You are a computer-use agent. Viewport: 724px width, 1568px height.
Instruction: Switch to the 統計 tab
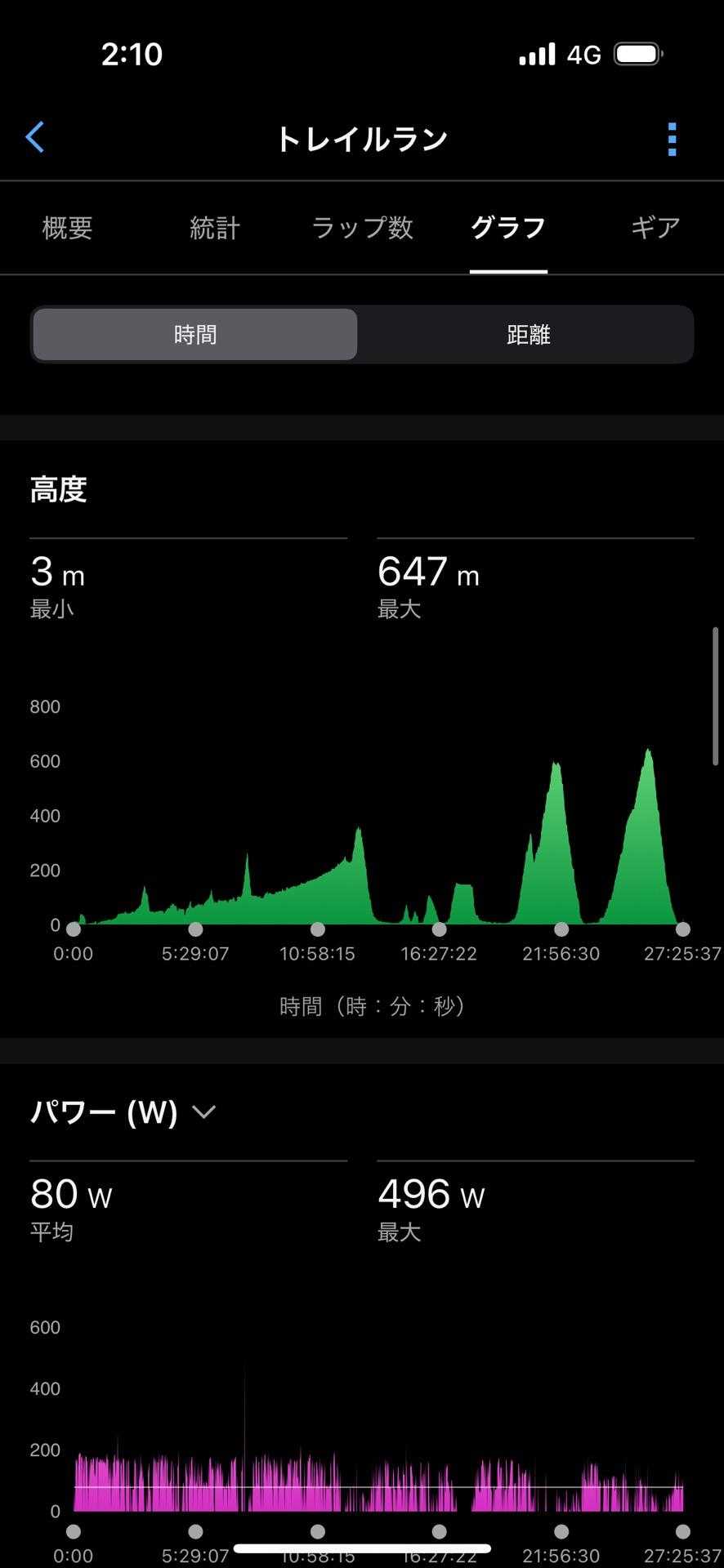tap(215, 228)
